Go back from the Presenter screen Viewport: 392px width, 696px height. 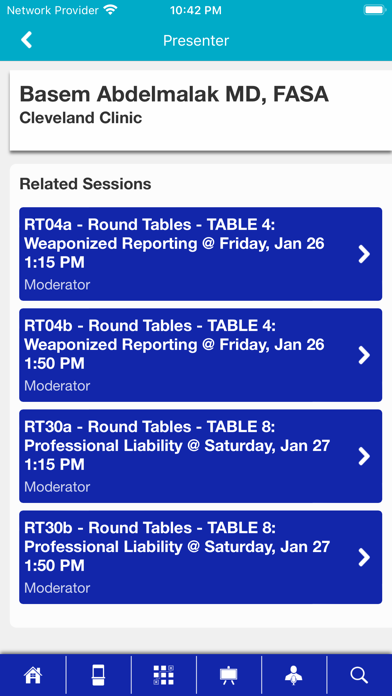click(x=26, y=40)
